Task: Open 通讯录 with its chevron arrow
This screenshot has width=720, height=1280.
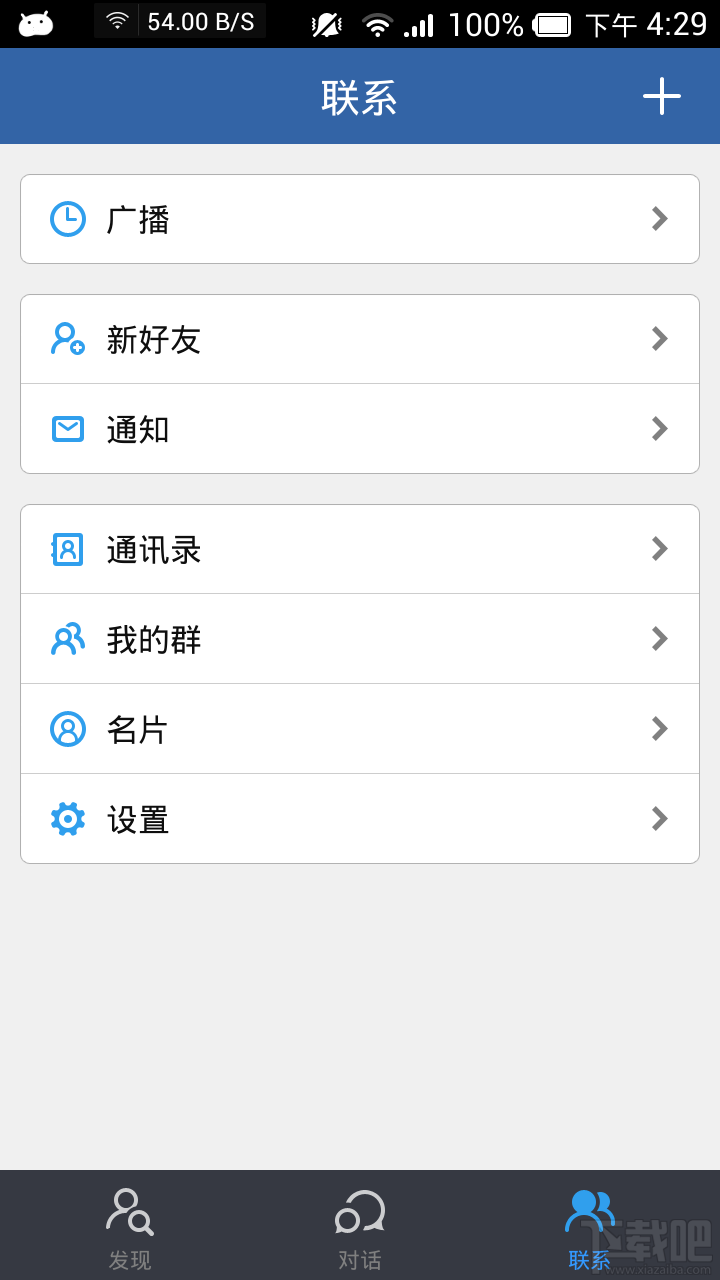Action: point(659,548)
